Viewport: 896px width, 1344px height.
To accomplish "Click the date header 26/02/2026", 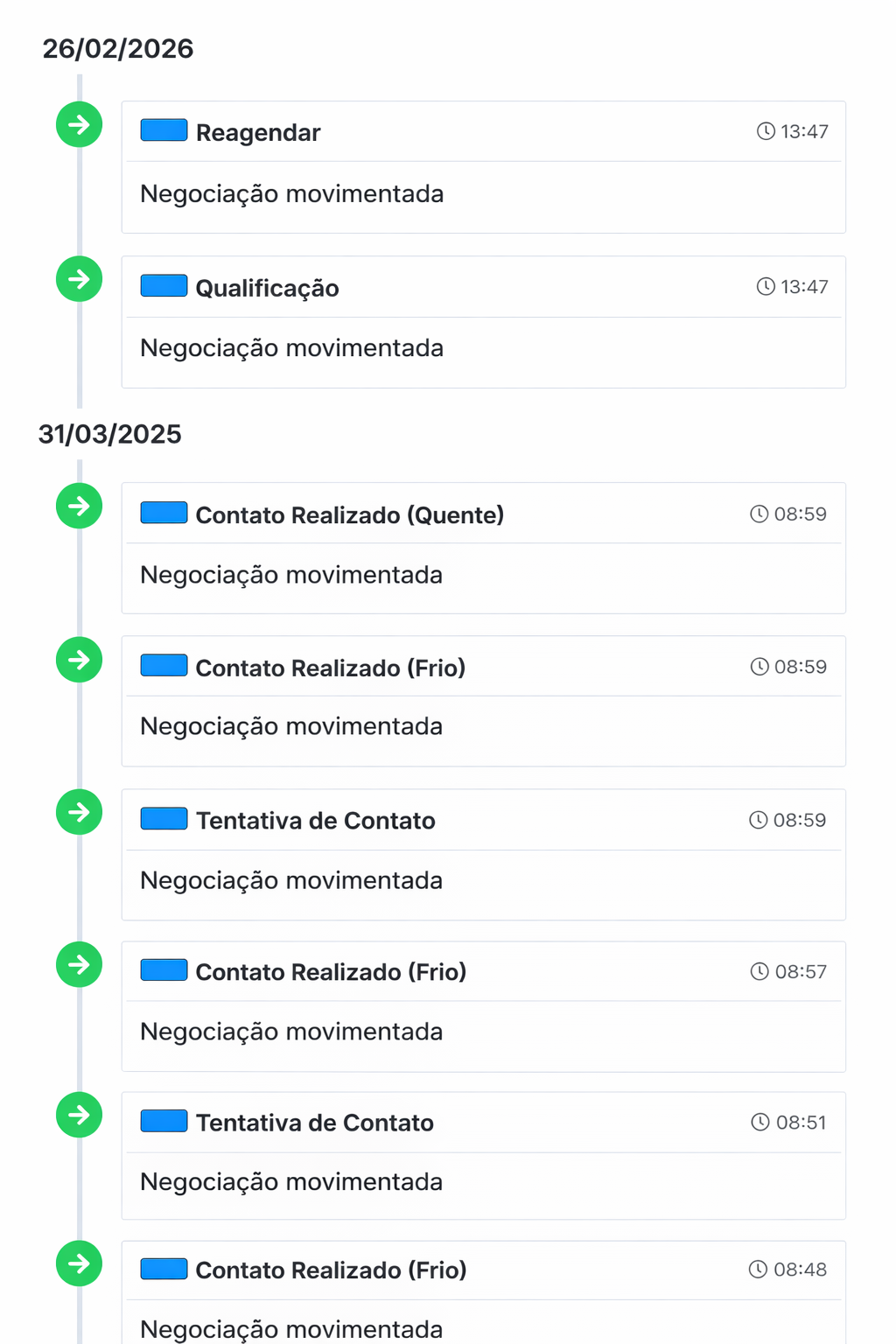I will pyautogui.click(x=116, y=49).
